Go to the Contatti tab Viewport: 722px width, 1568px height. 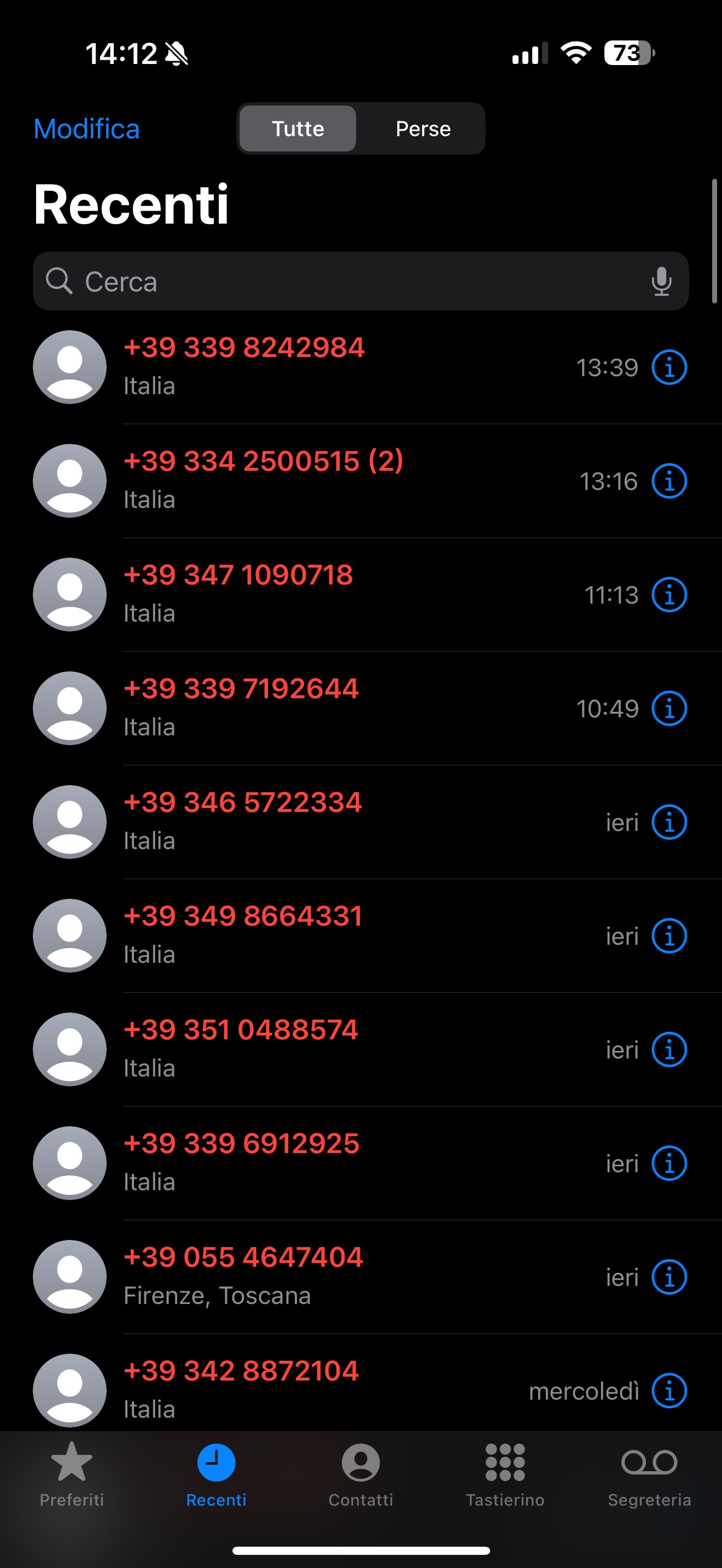pos(360,1473)
